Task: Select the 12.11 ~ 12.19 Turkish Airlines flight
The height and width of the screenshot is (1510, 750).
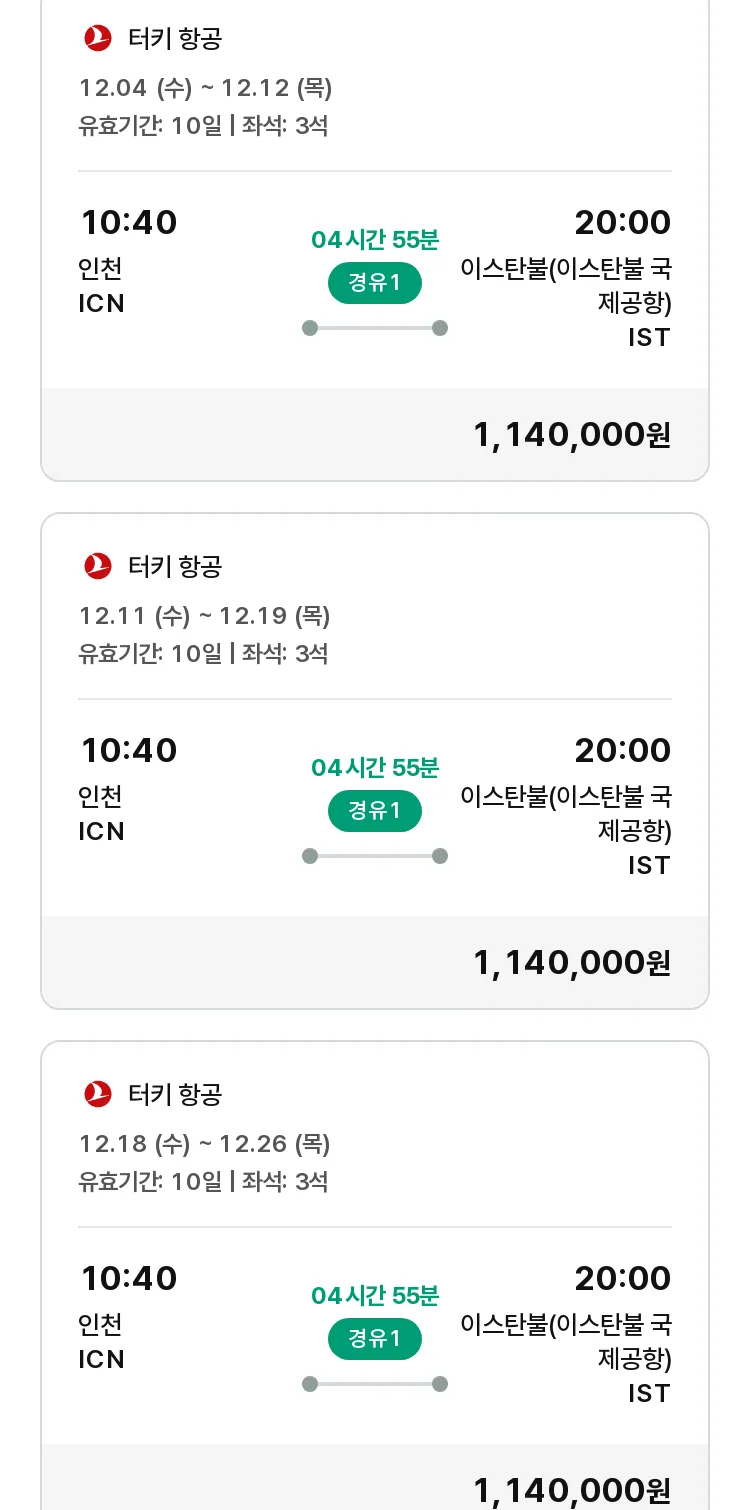Action: click(375, 761)
